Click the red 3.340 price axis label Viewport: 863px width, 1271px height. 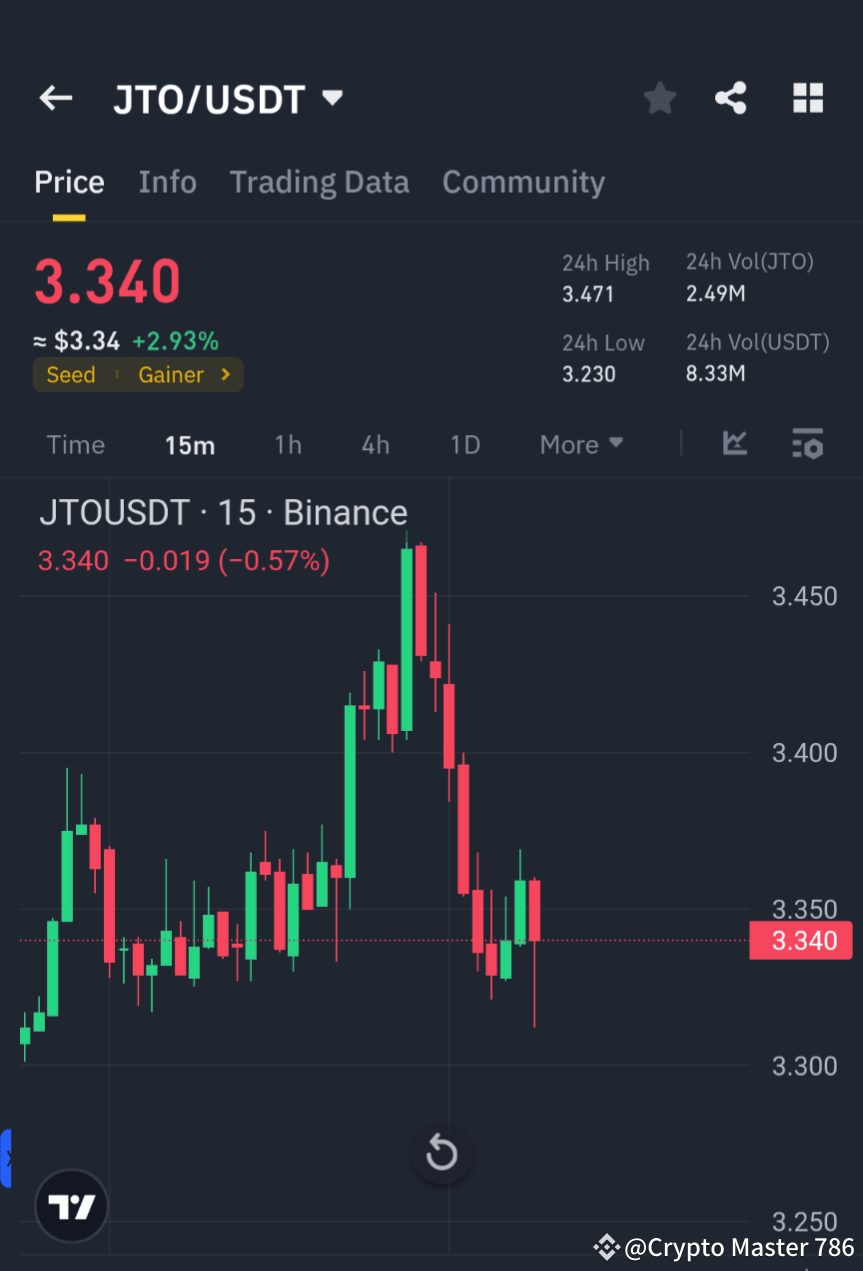click(x=800, y=940)
